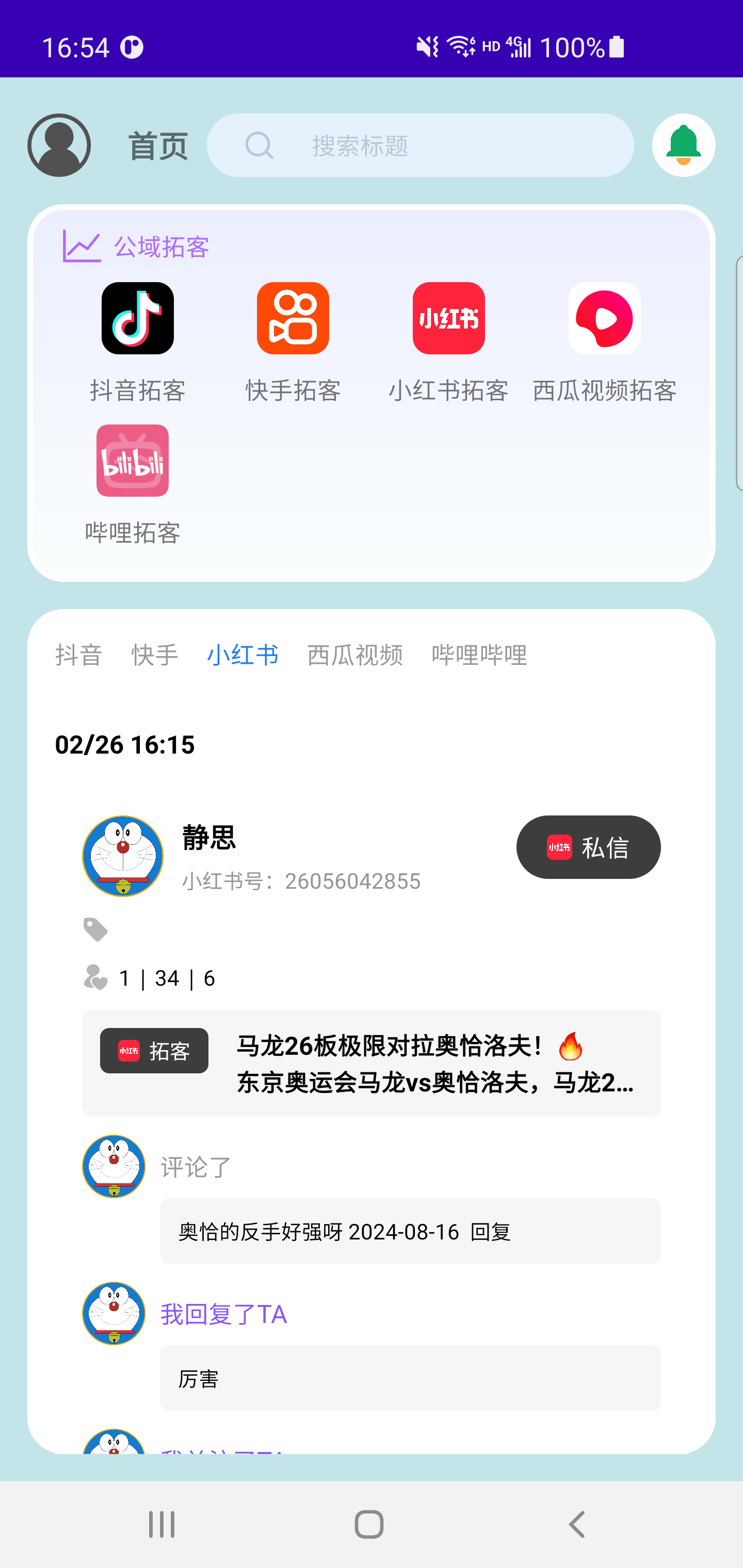The image size is (743, 1568).
Task: Tap the 搜索标题 search field
Action: (x=420, y=145)
